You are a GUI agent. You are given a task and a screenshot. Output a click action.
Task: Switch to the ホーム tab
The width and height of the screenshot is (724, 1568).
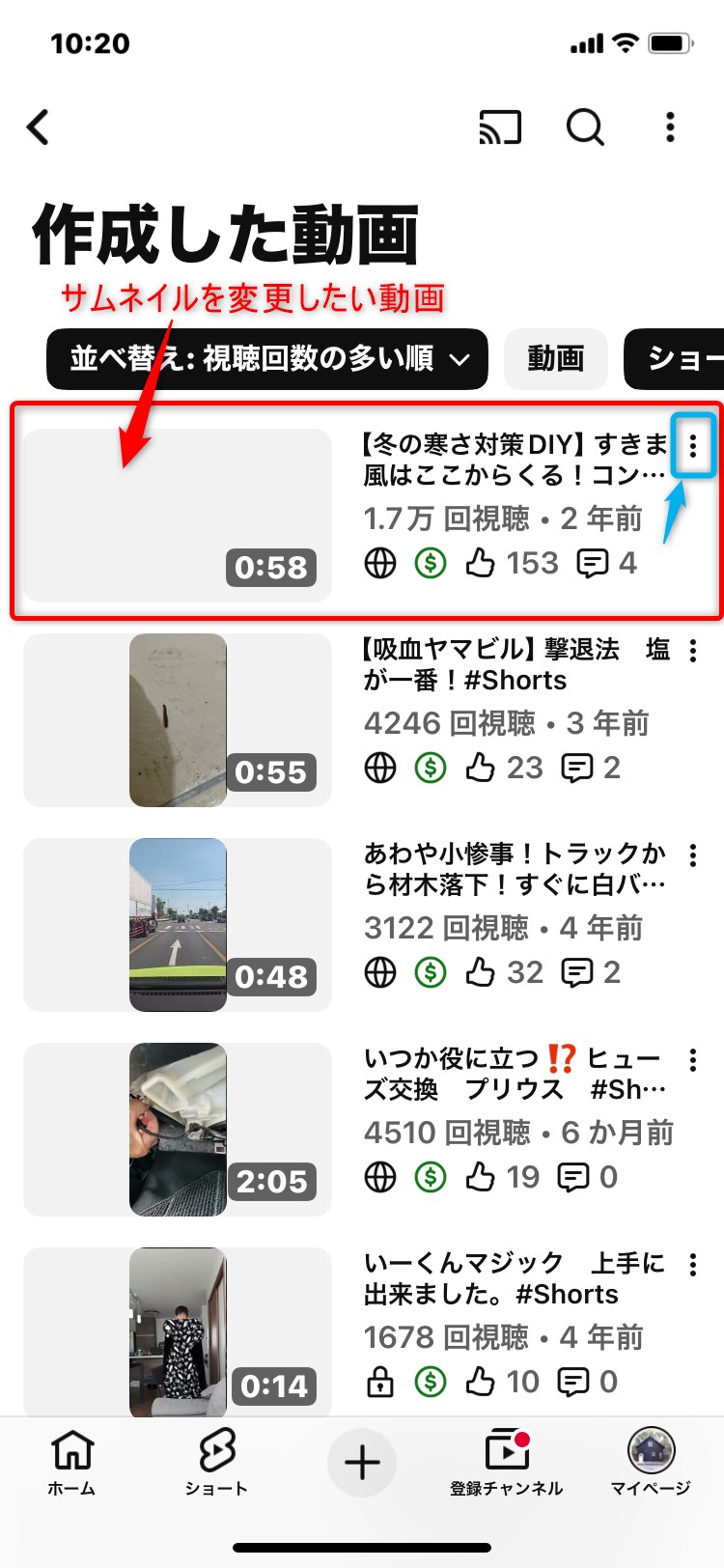click(x=72, y=1462)
